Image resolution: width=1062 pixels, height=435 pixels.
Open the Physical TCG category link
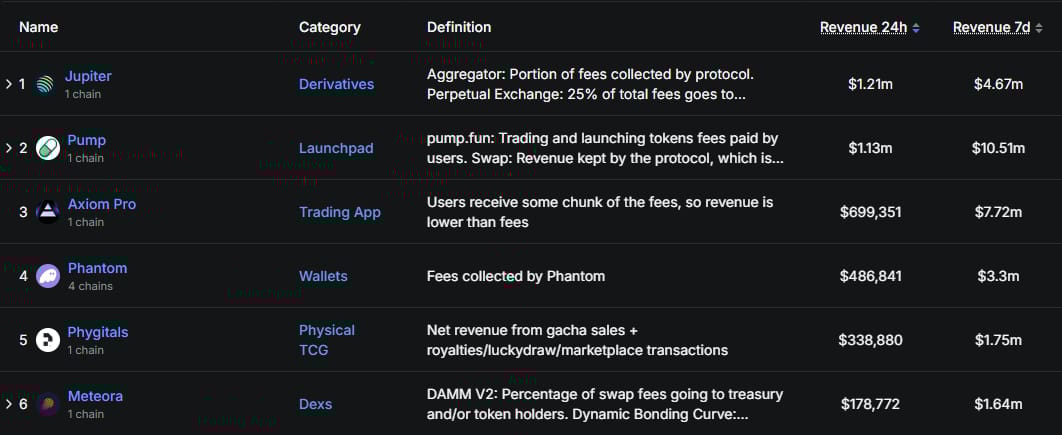pyautogui.click(x=327, y=340)
